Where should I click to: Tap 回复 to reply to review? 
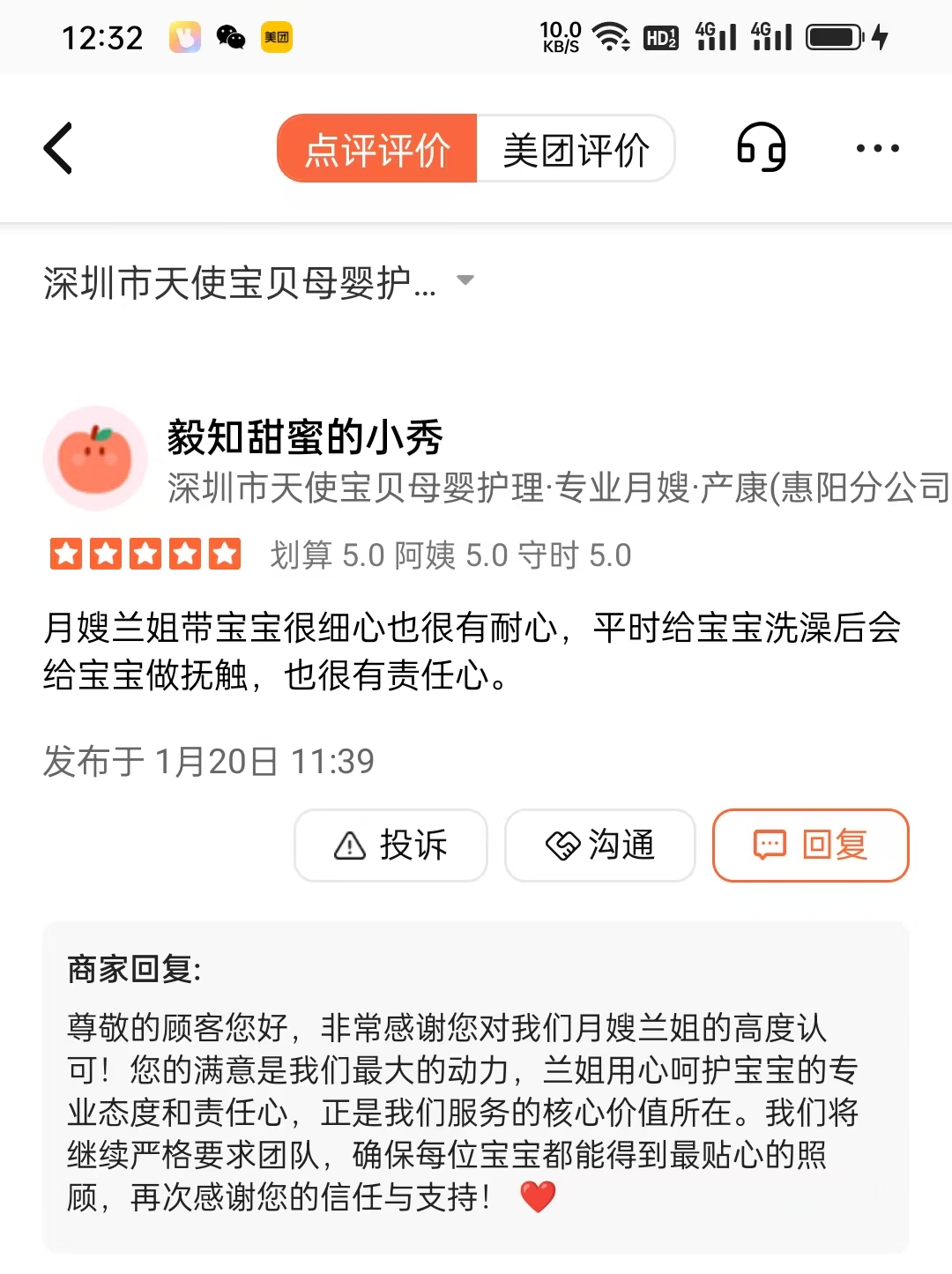[810, 846]
